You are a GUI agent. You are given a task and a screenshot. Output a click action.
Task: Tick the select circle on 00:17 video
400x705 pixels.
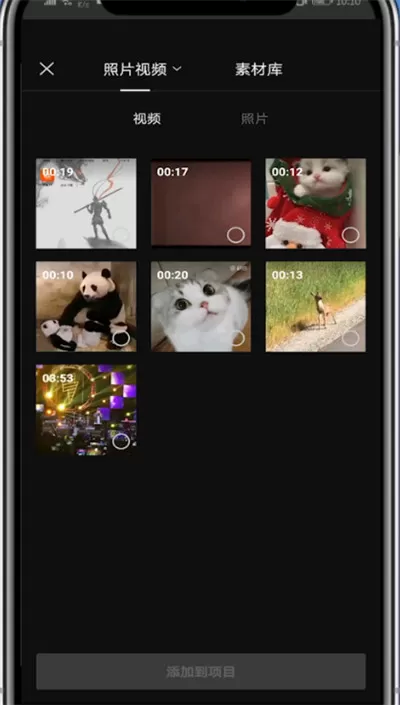coord(236,235)
